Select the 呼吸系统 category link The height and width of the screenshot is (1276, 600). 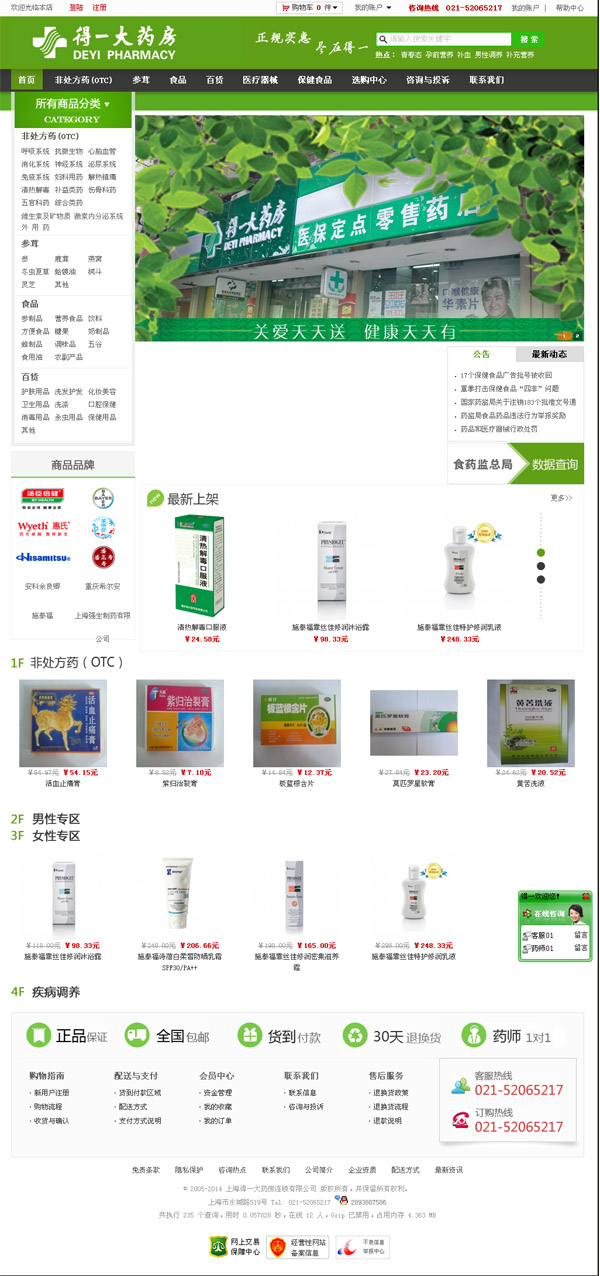[x=35, y=151]
